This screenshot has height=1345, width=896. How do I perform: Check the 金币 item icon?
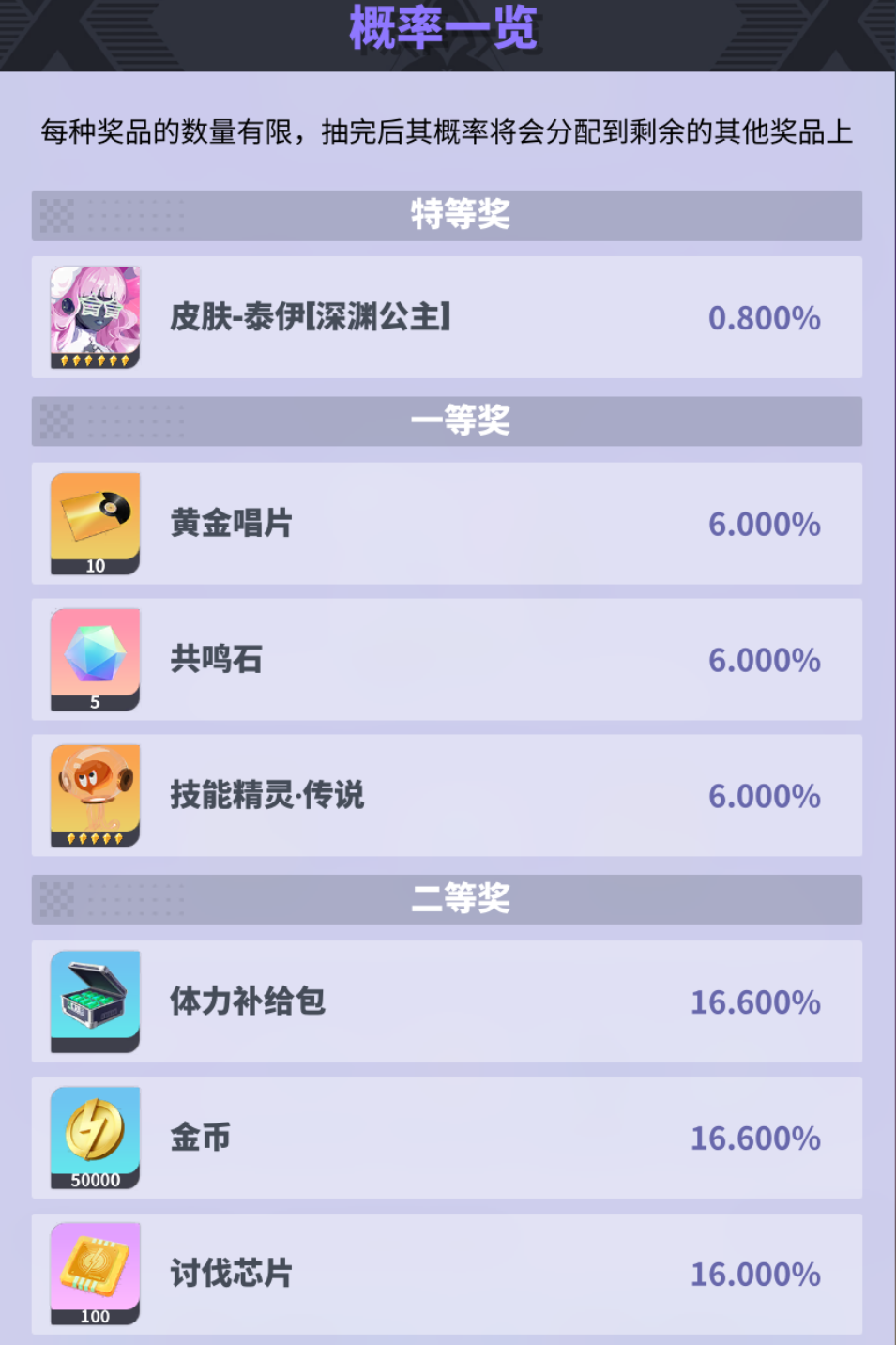[x=95, y=1137]
